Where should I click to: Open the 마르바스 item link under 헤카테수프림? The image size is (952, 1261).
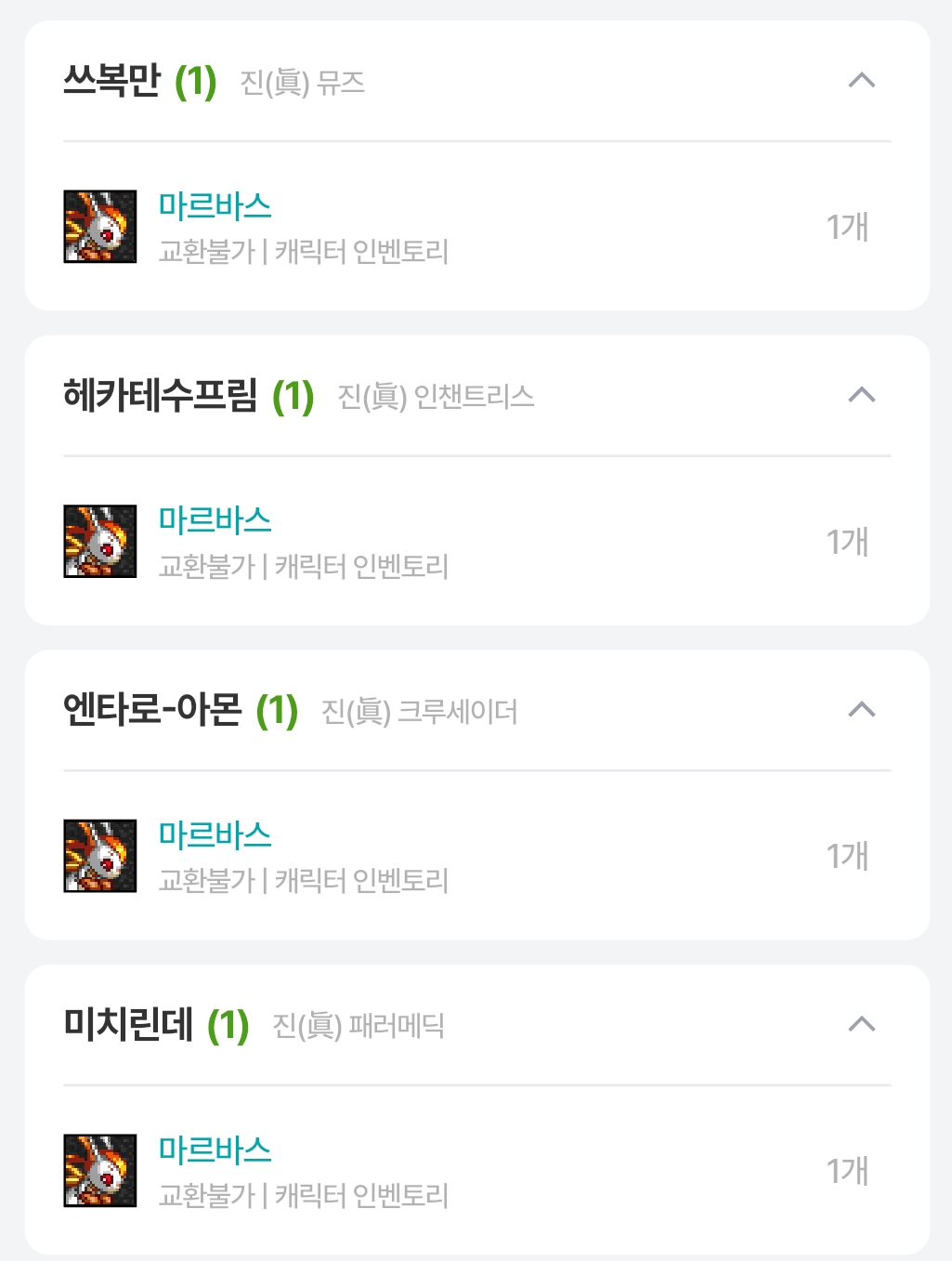click(215, 519)
